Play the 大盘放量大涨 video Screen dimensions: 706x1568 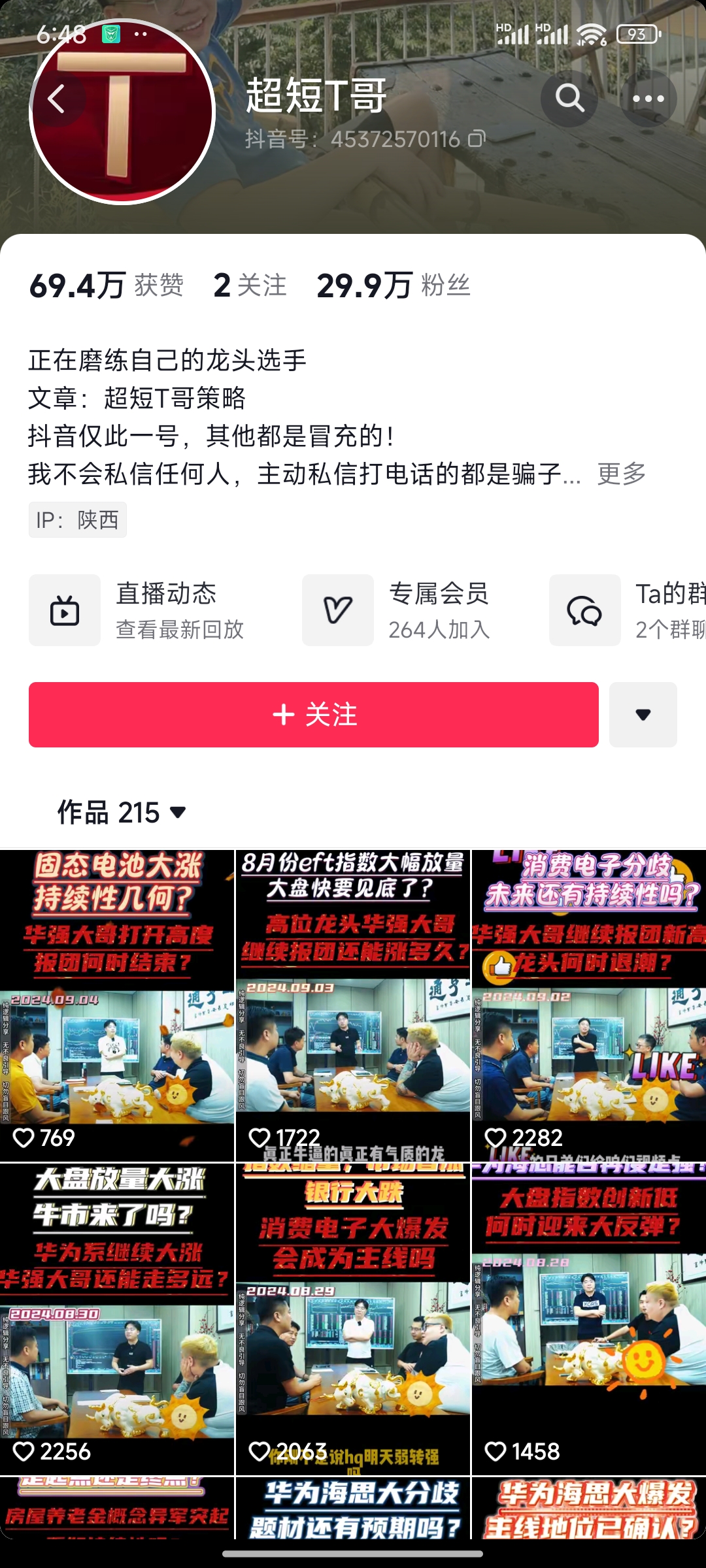[x=117, y=1320]
